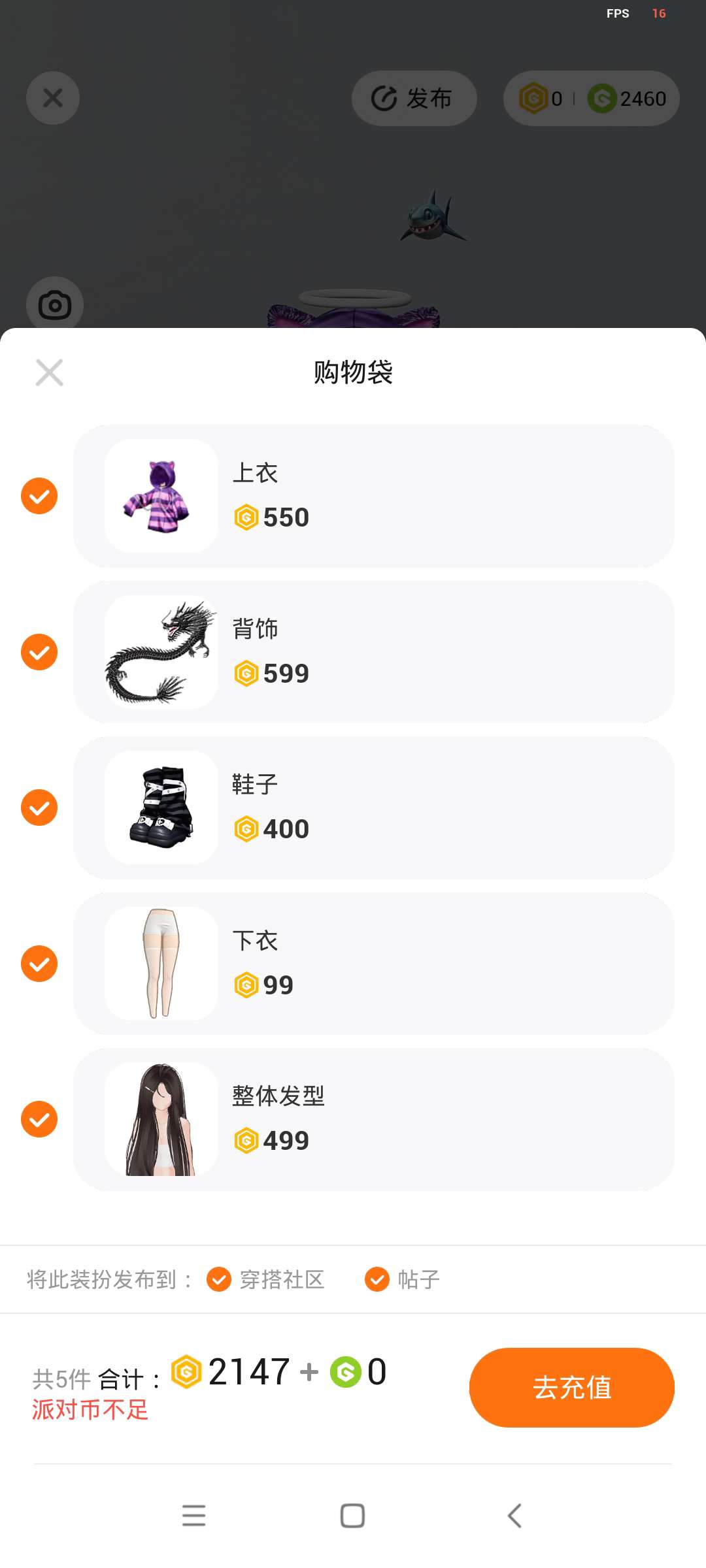Uncheck the 上衣 item priced 550
706x1568 pixels.
[39, 496]
